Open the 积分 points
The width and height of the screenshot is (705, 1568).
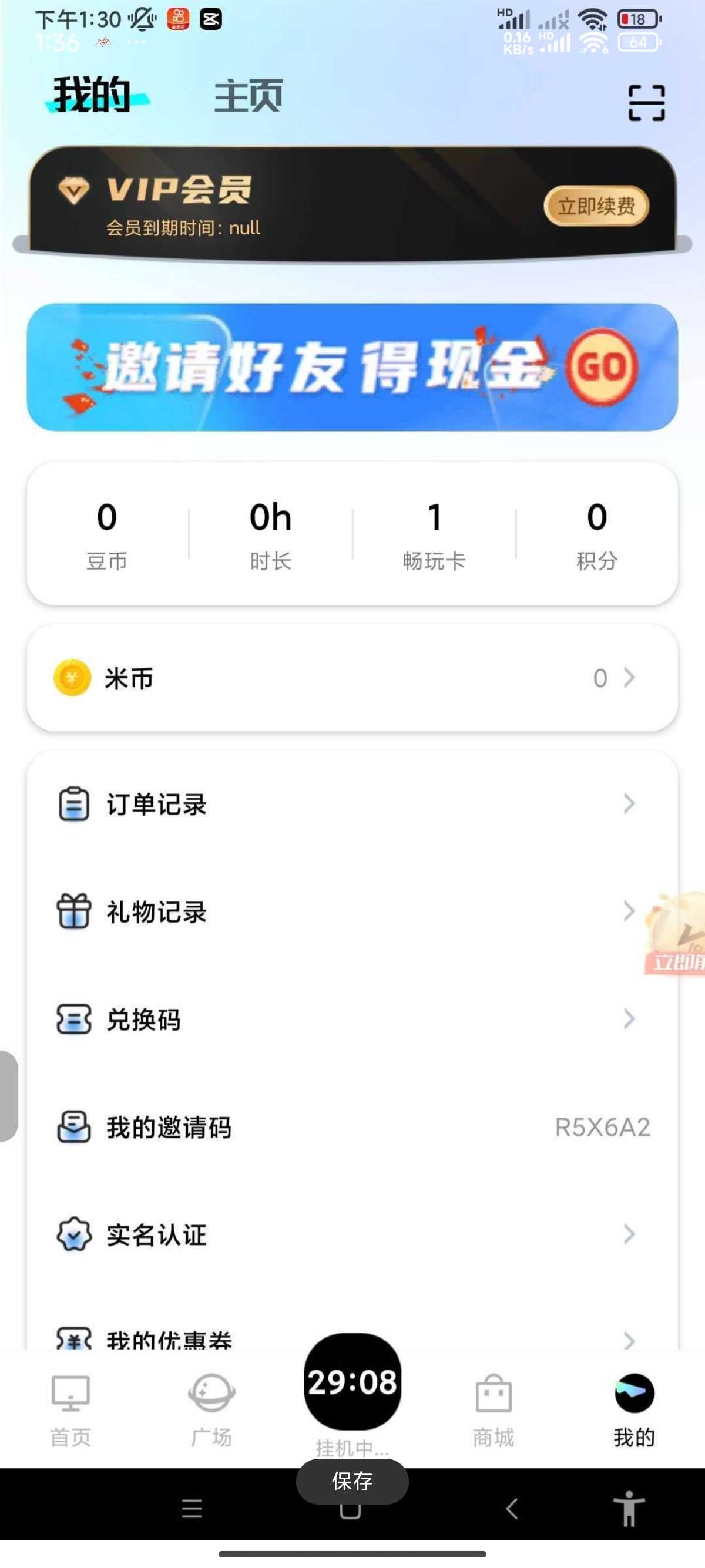[x=597, y=534]
